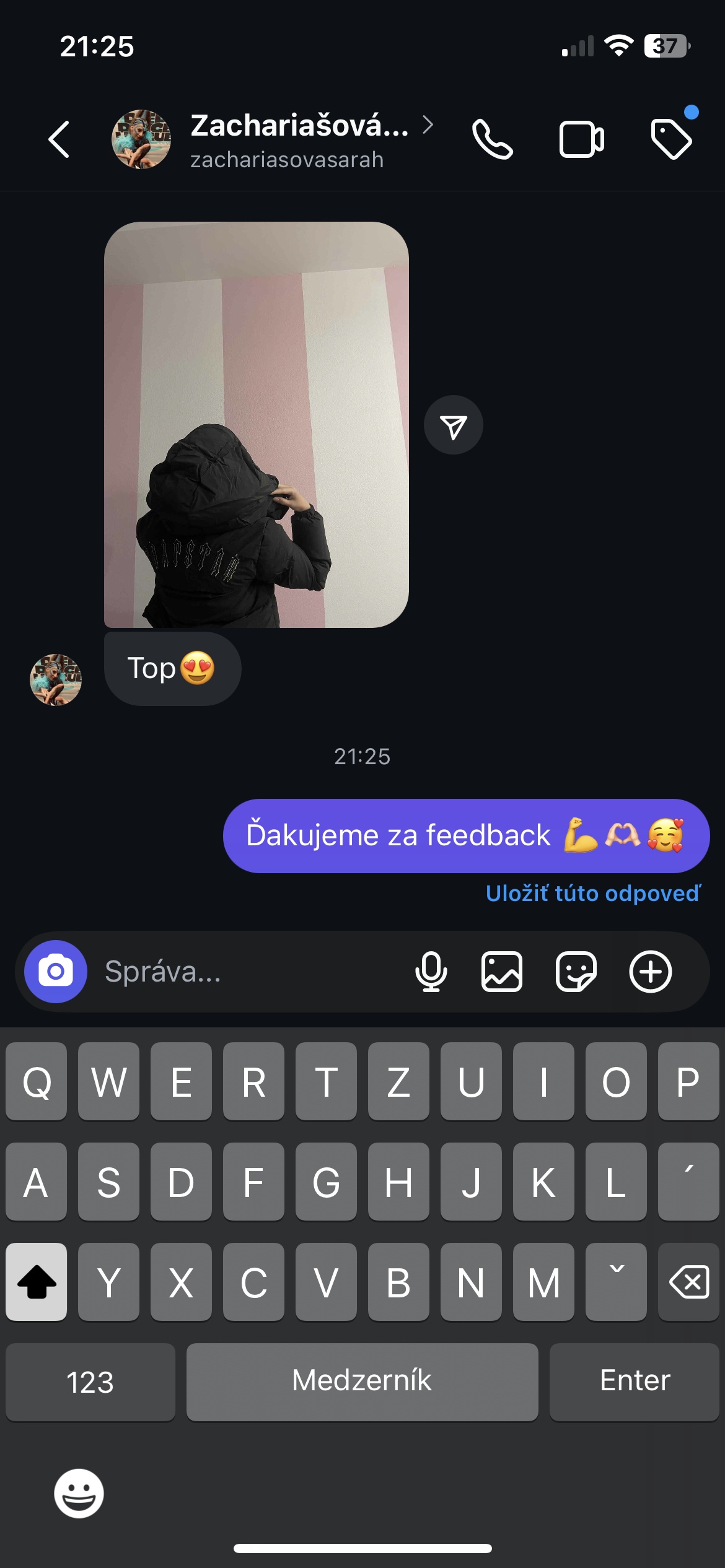725x1568 pixels.
Task: Start a voice call
Action: [492, 139]
